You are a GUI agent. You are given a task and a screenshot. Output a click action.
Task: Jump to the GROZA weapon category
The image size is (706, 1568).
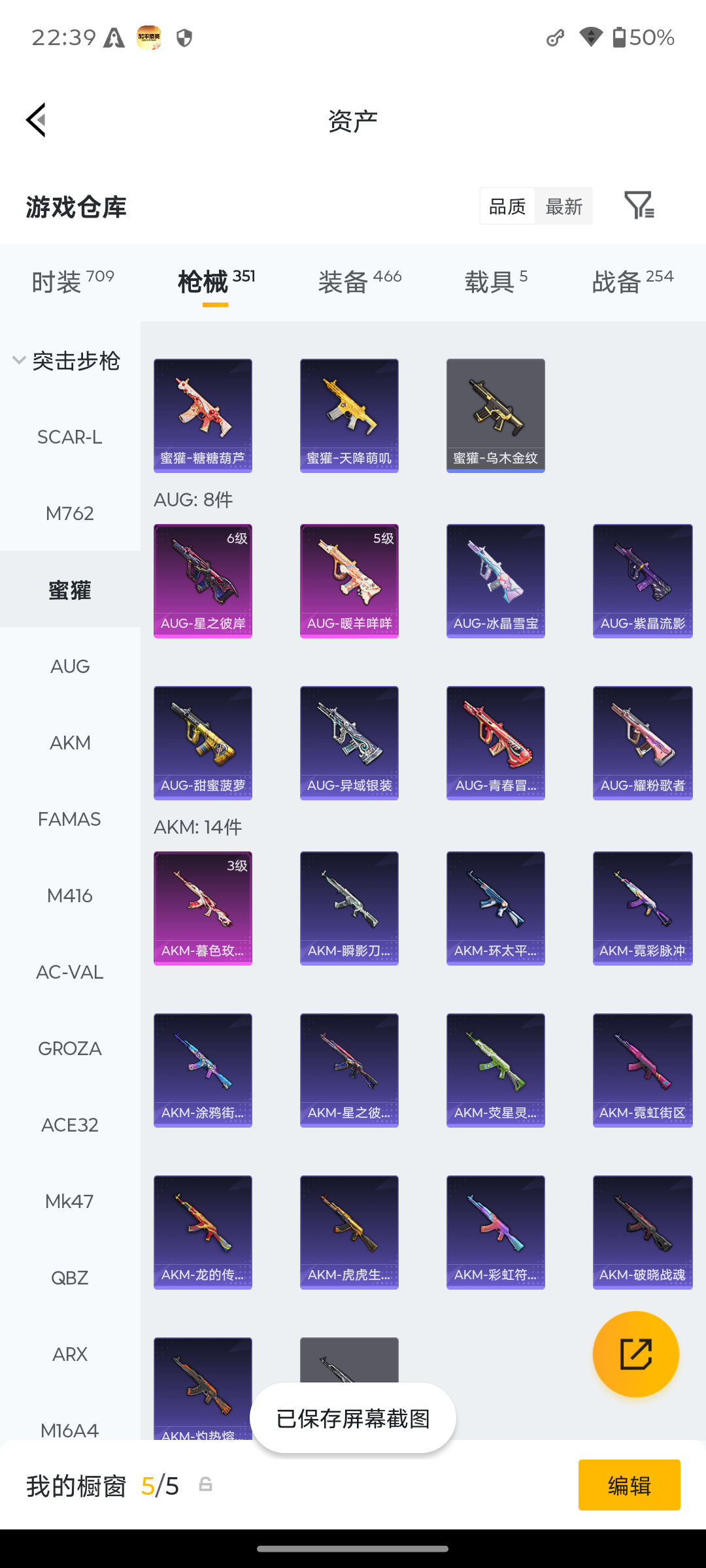[70, 1049]
